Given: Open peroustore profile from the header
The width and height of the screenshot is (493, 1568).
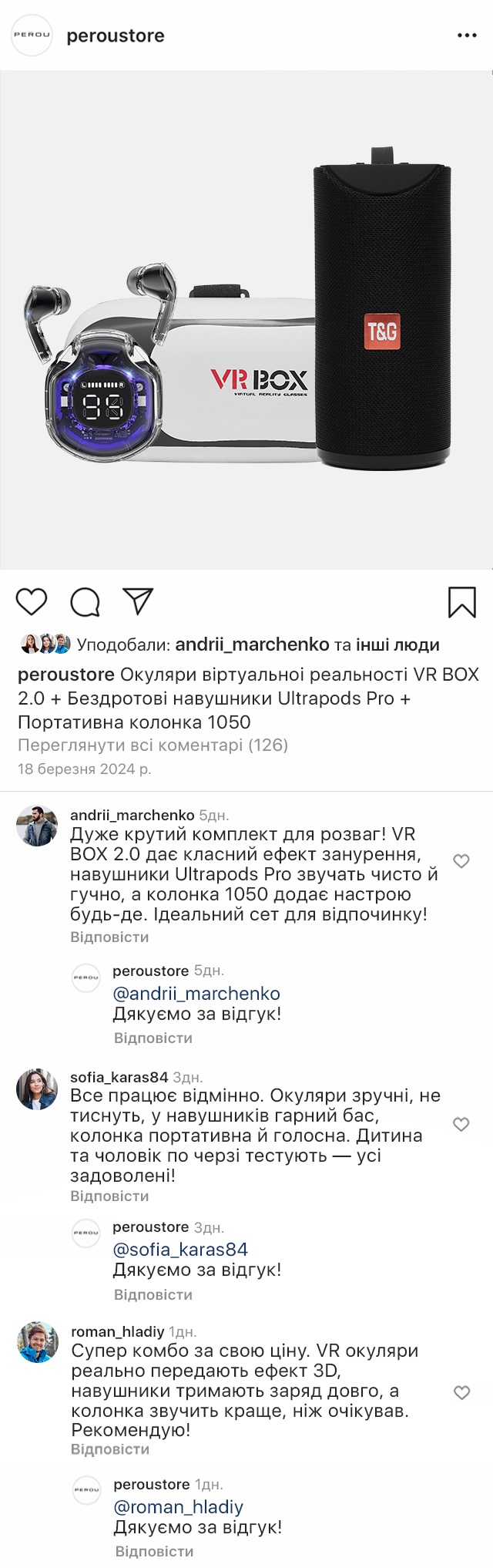Looking at the screenshot, I should coord(116,35).
